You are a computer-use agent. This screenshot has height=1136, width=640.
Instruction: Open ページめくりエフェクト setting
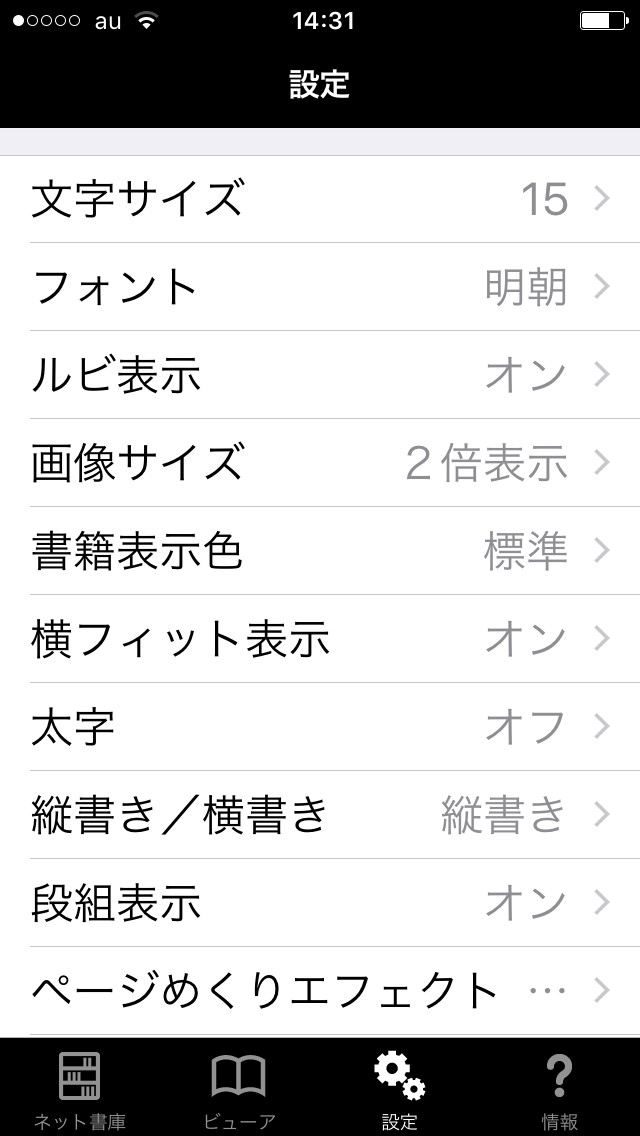pos(320,990)
